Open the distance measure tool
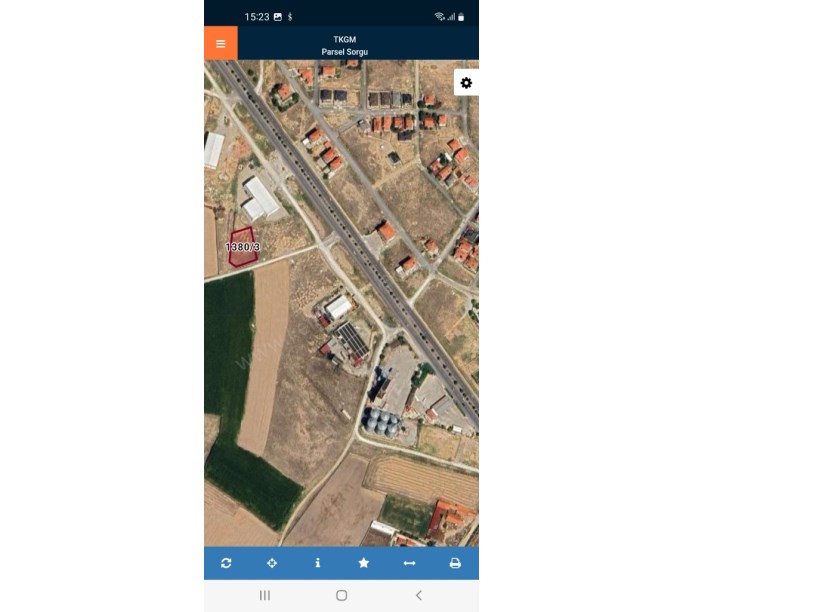 pos(409,563)
